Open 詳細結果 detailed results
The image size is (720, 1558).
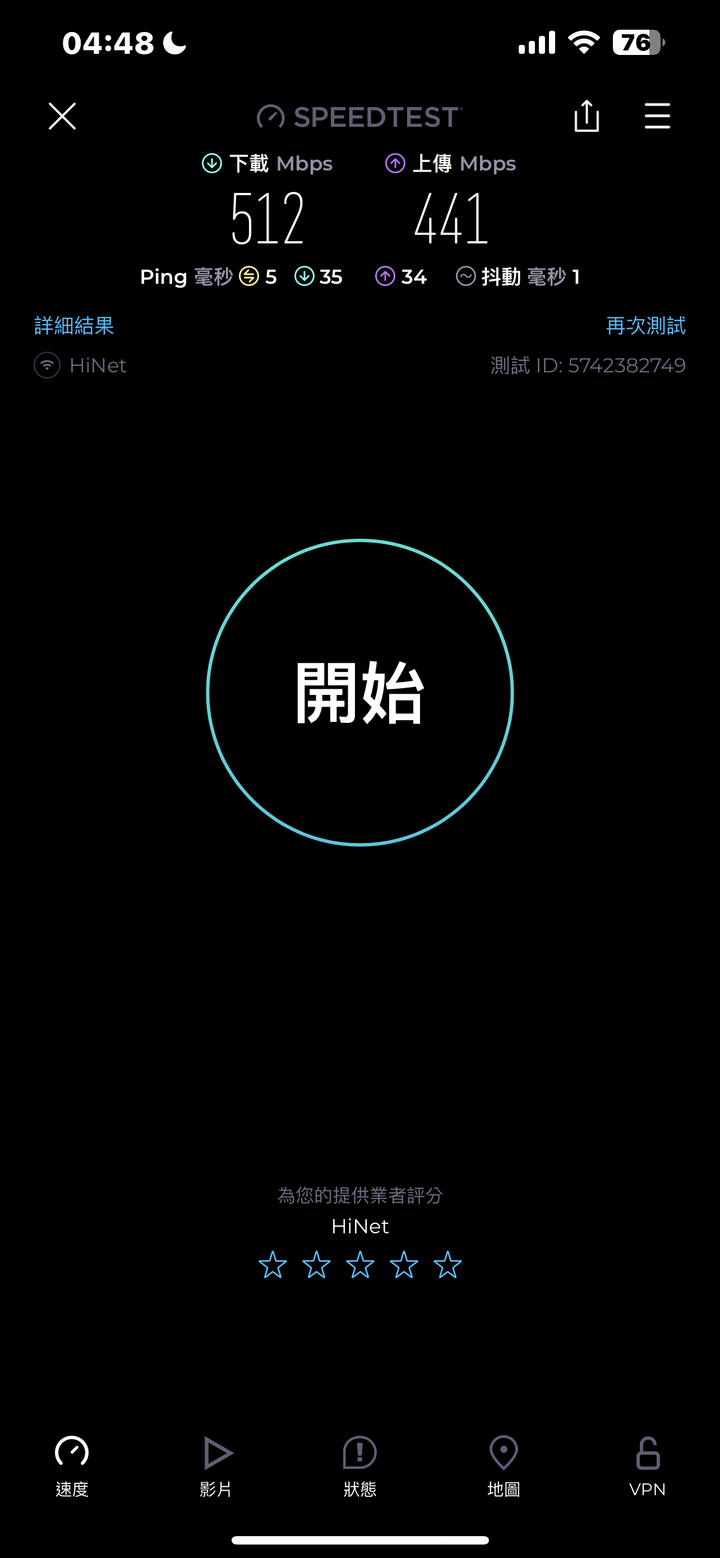click(x=74, y=326)
